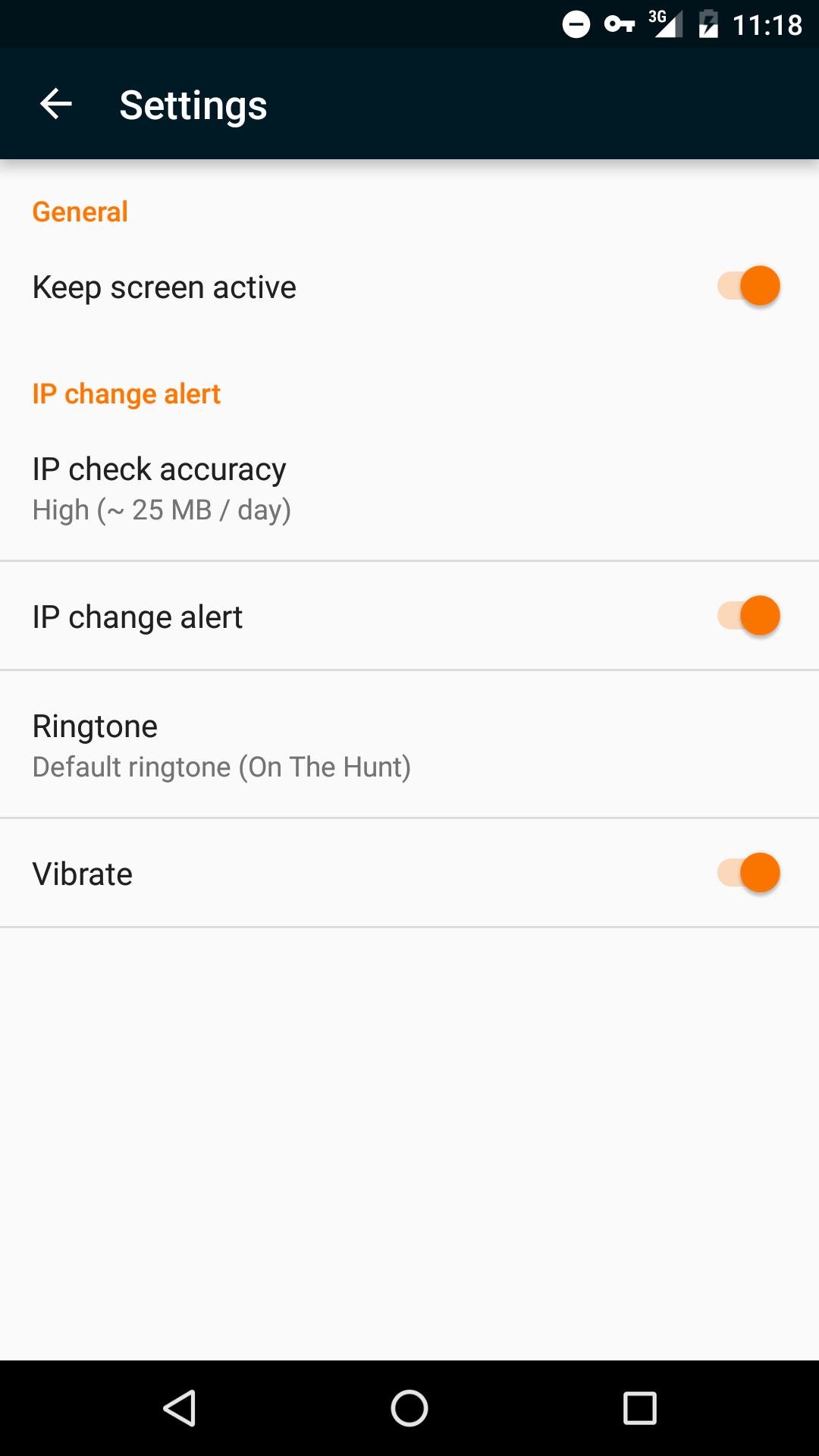Tap the Settings title text
This screenshot has height=1456, width=819.
point(192,104)
